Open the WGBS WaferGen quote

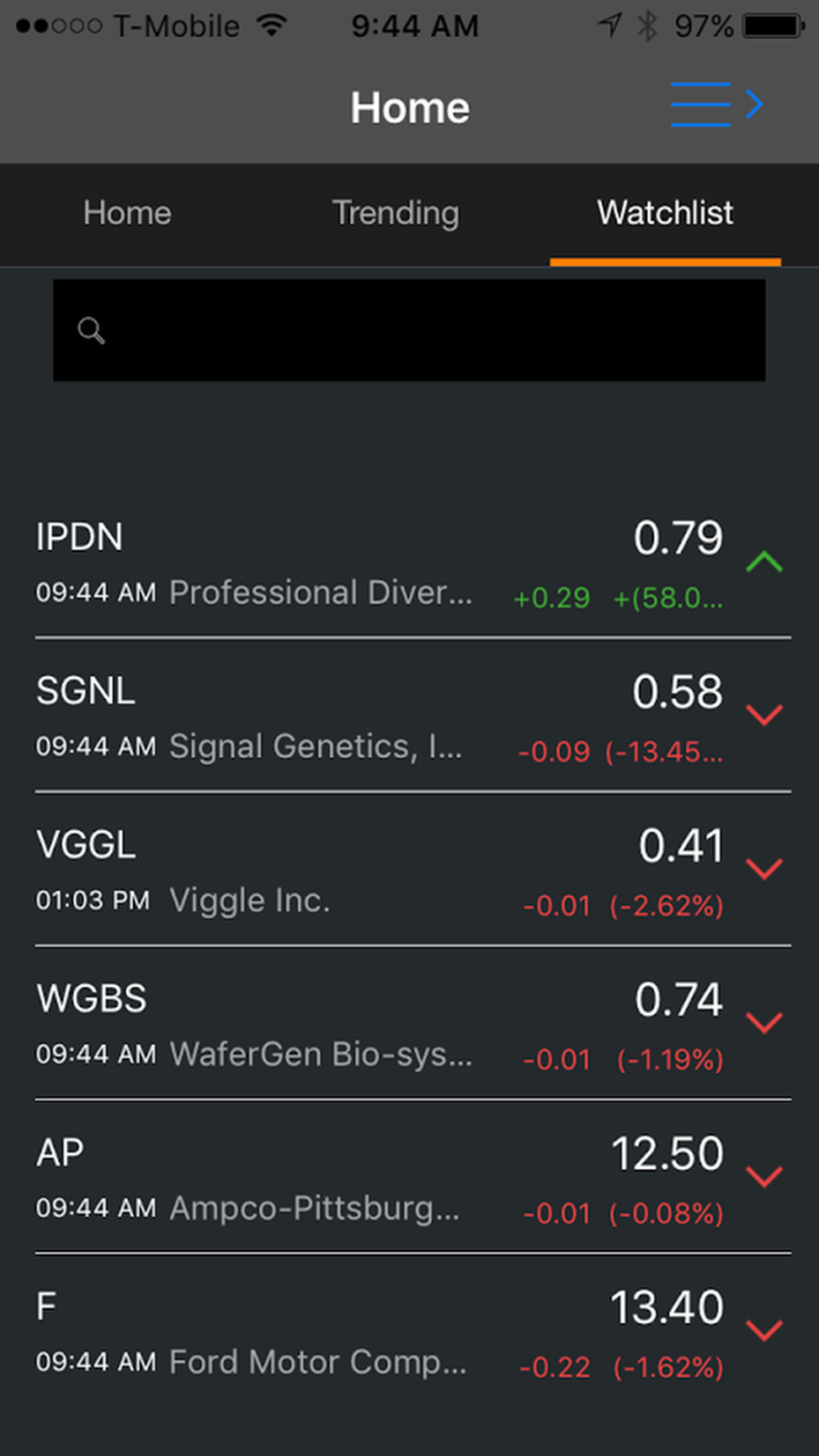[409, 1024]
